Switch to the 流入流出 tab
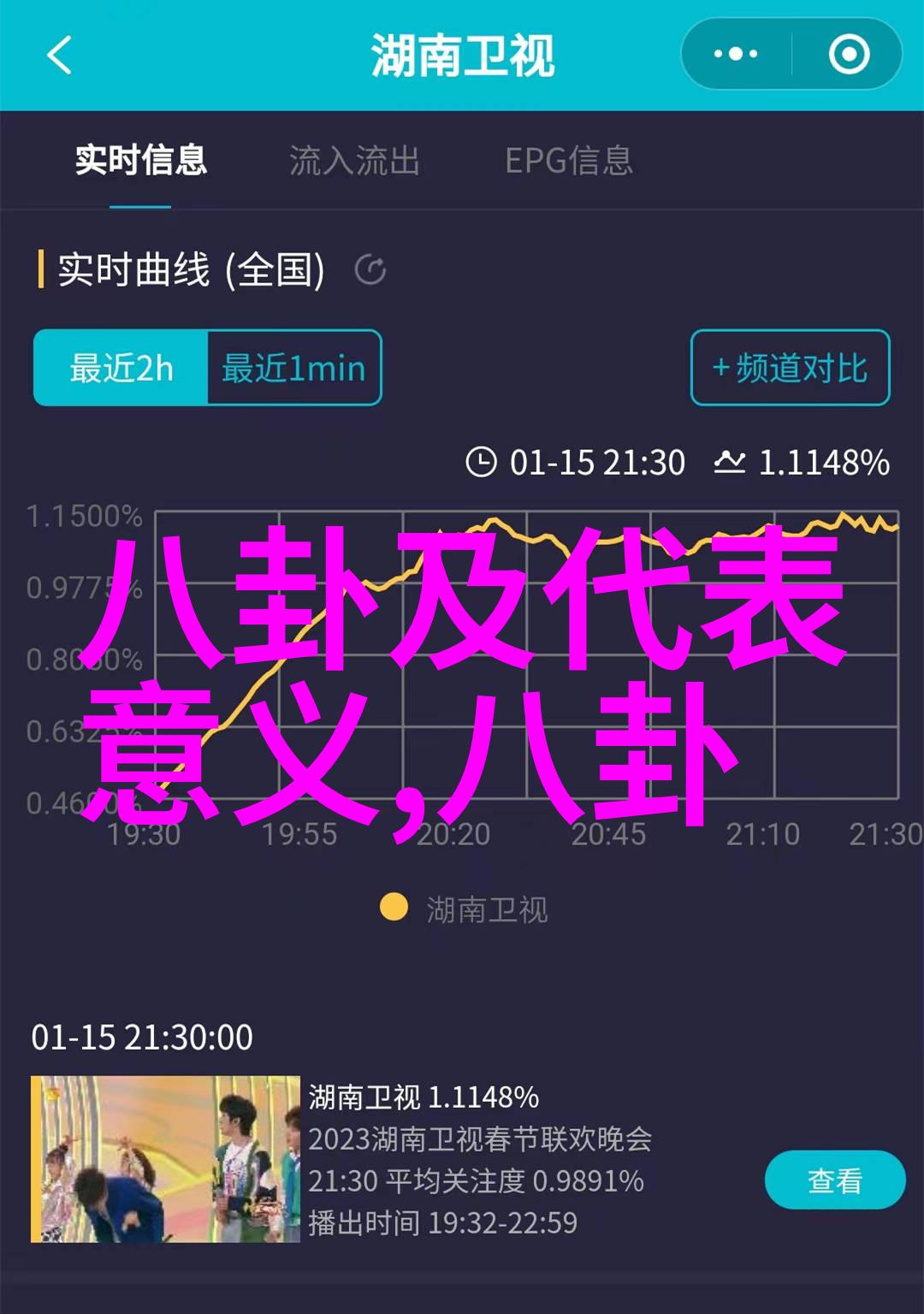924x1314 pixels. [x=354, y=161]
